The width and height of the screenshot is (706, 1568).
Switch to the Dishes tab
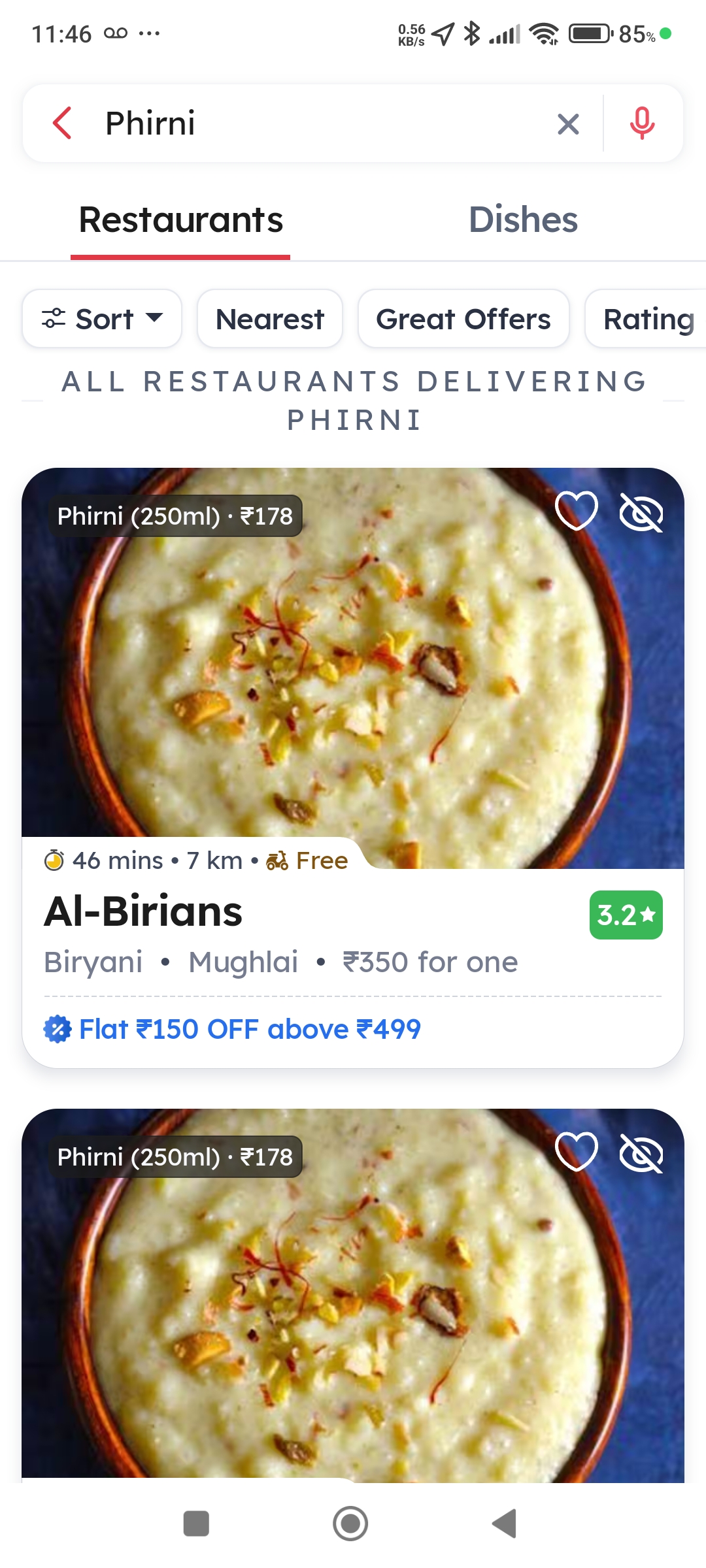coord(523,220)
